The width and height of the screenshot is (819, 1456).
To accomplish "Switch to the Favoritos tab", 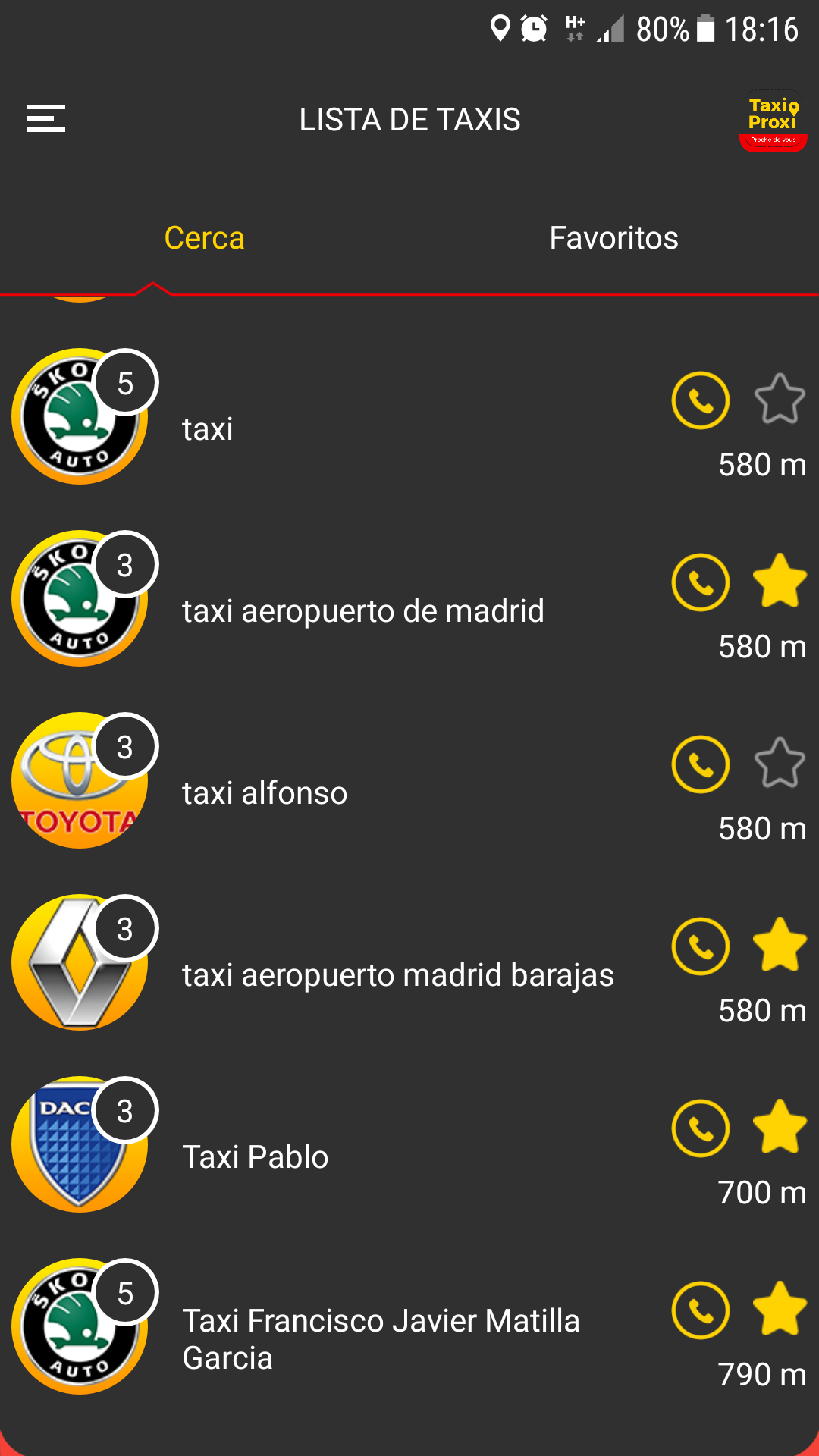I will (613, 238).
